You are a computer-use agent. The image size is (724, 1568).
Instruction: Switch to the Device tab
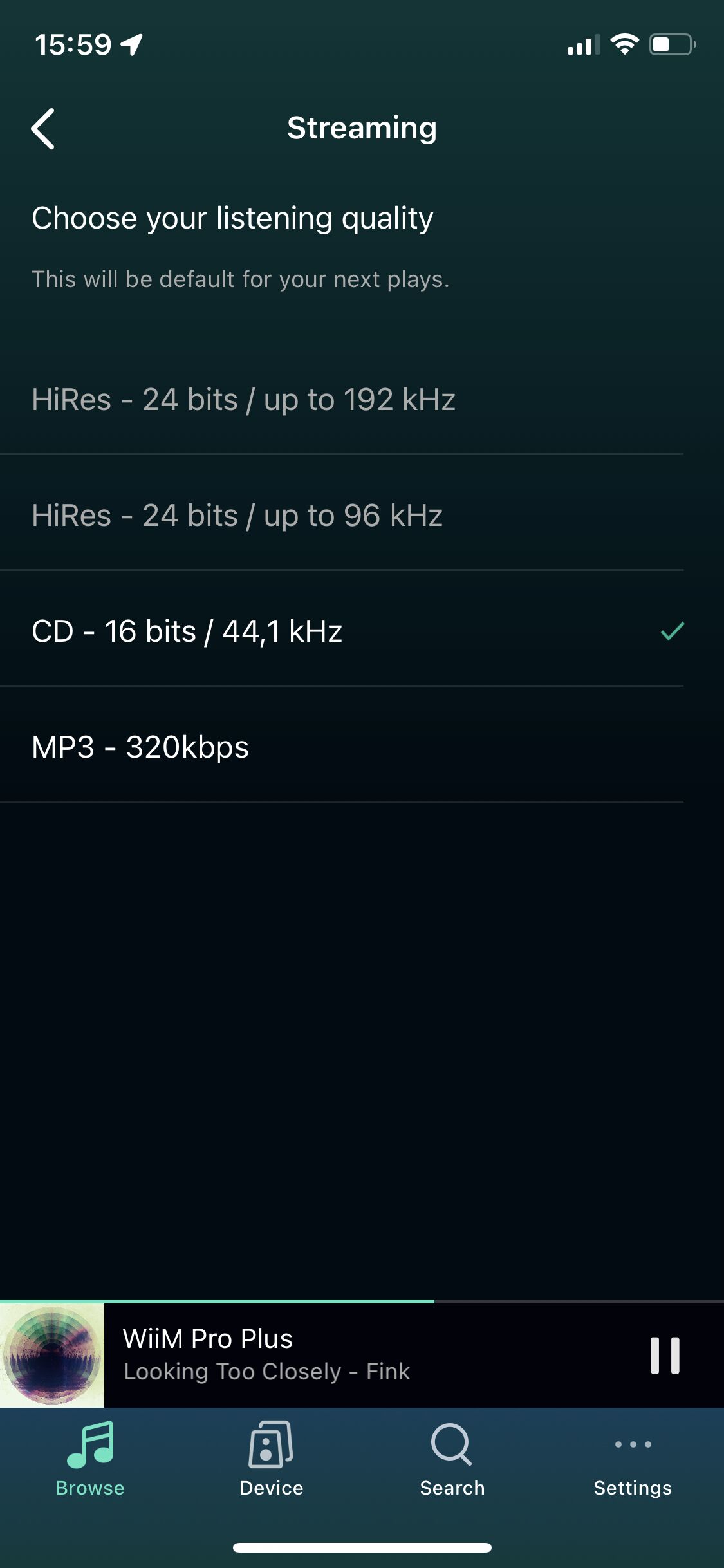[271, 1460]
